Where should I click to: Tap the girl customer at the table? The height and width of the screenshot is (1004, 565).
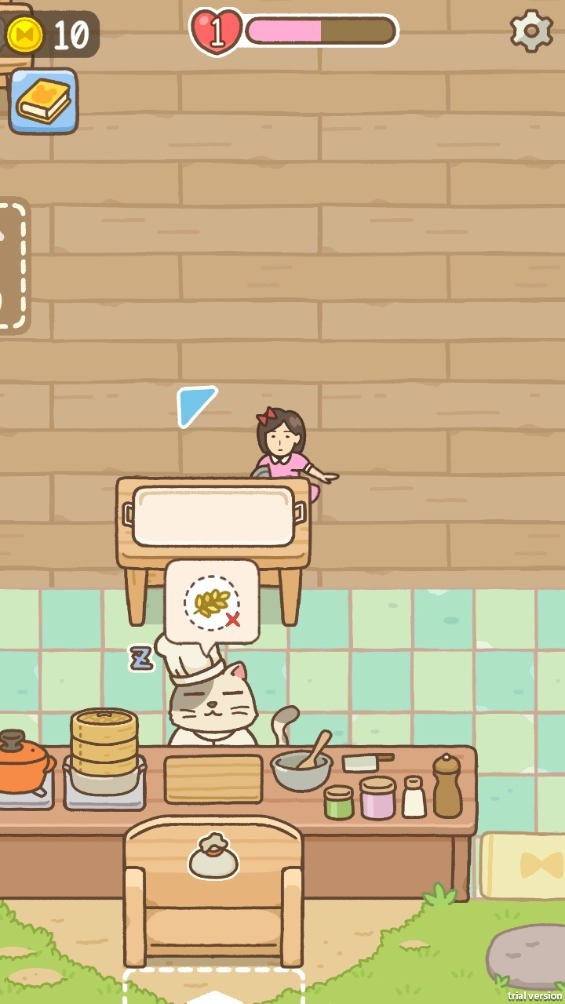pyautogui.click(x=289, y=448)
